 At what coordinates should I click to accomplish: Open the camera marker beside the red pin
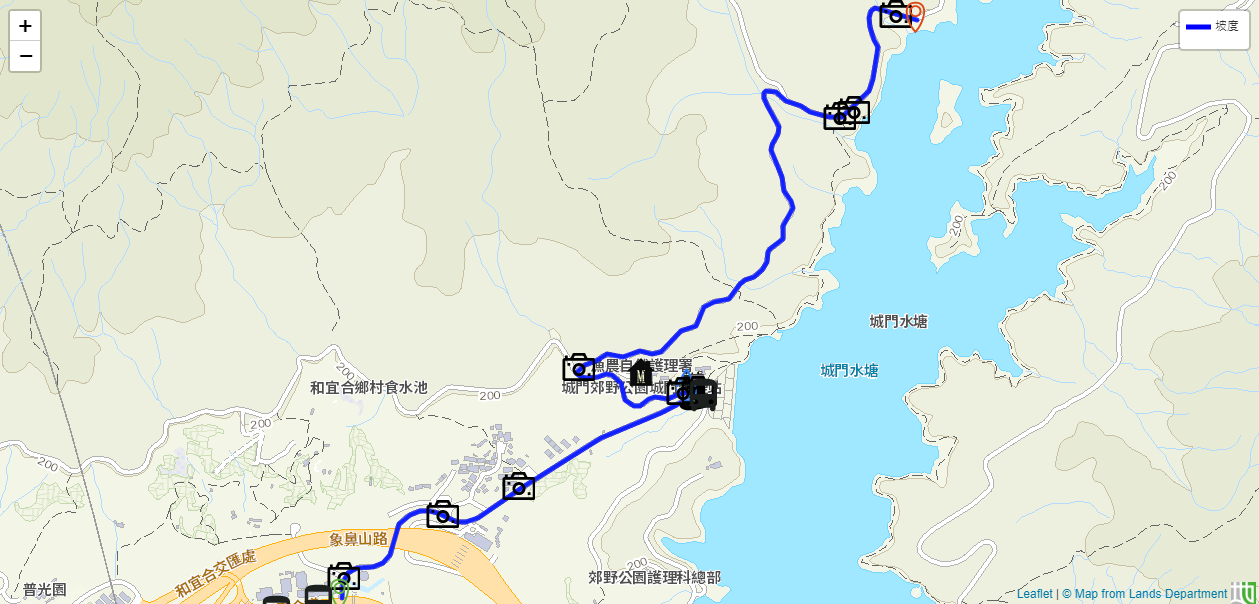(x=894, y=14)
